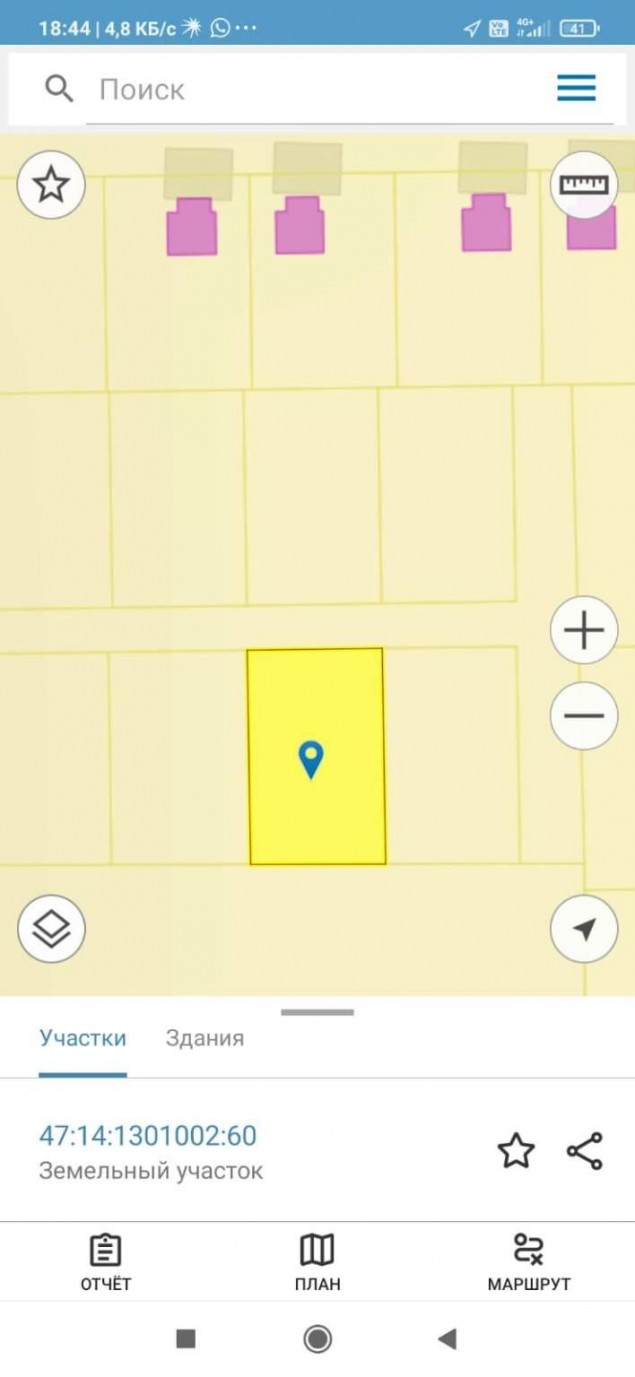Build a route with МАРШРУТ
635x1377 pixels.
529,1262
